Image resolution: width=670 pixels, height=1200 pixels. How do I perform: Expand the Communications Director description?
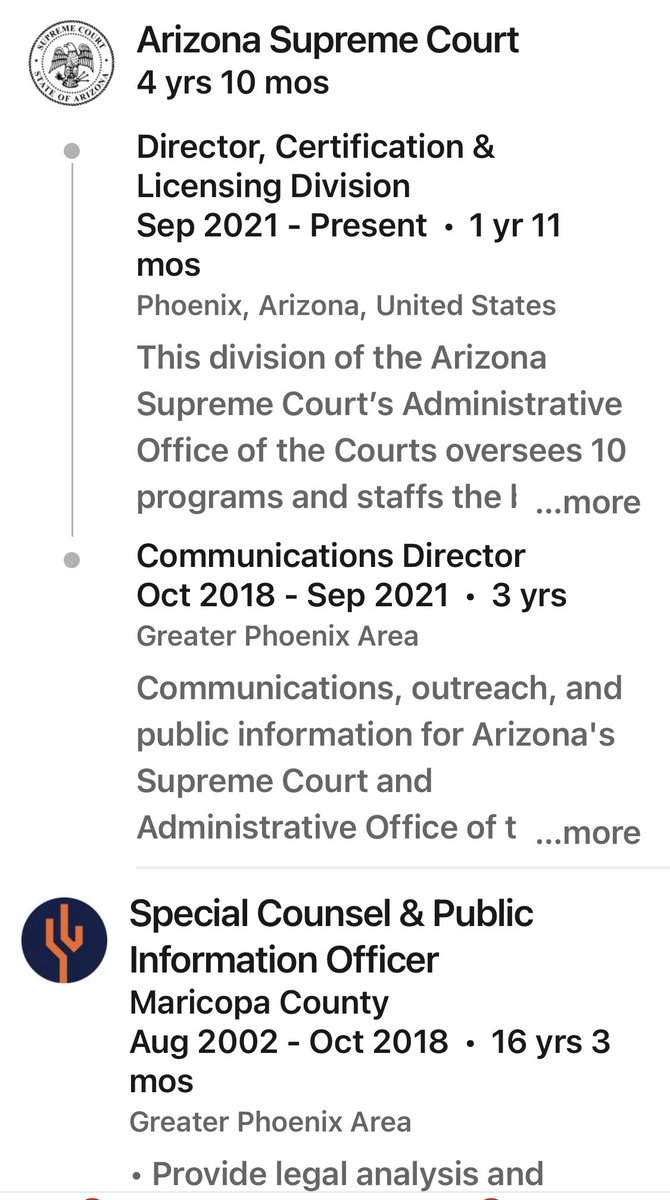[588, 832]
